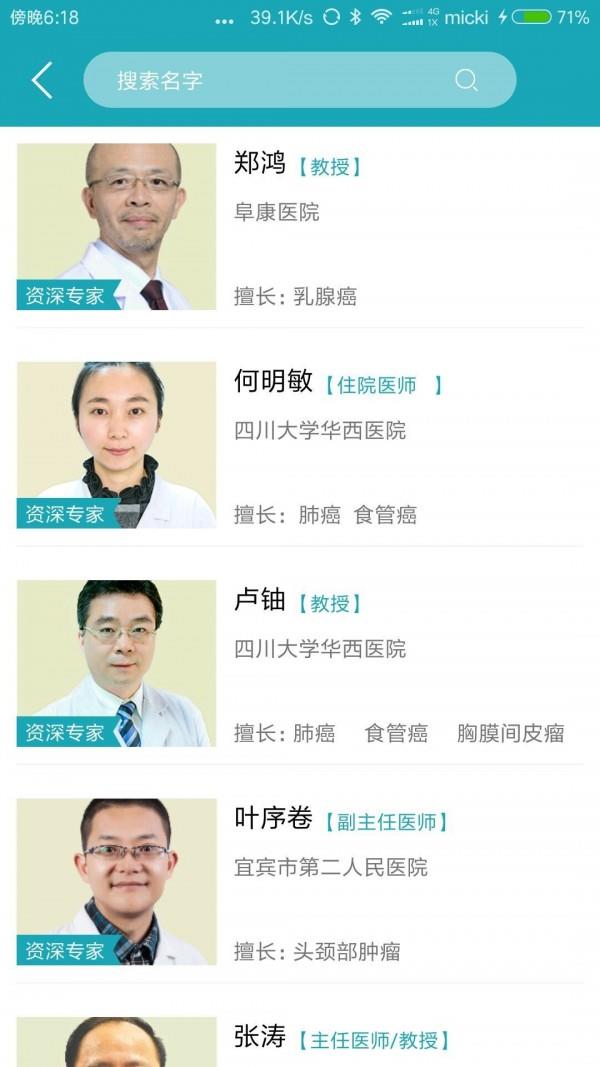
Task: Open doctor 张涛's profile
Action: [x=300, y=1040]
